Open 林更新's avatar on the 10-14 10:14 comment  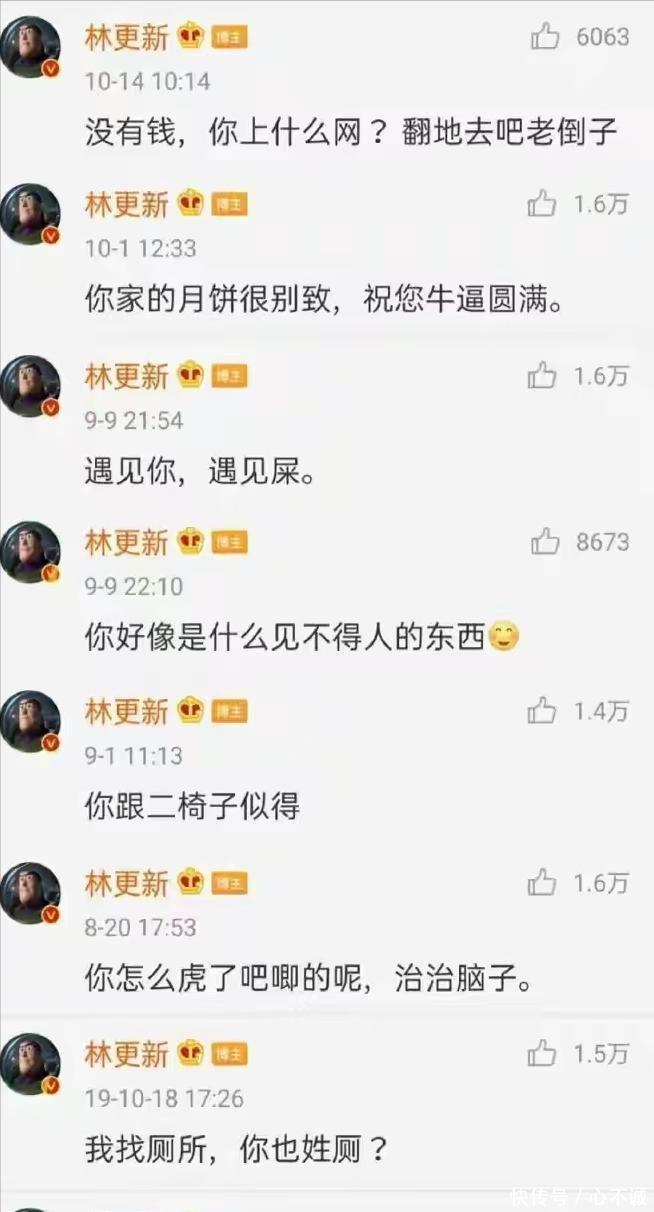[x=30, y=47]
